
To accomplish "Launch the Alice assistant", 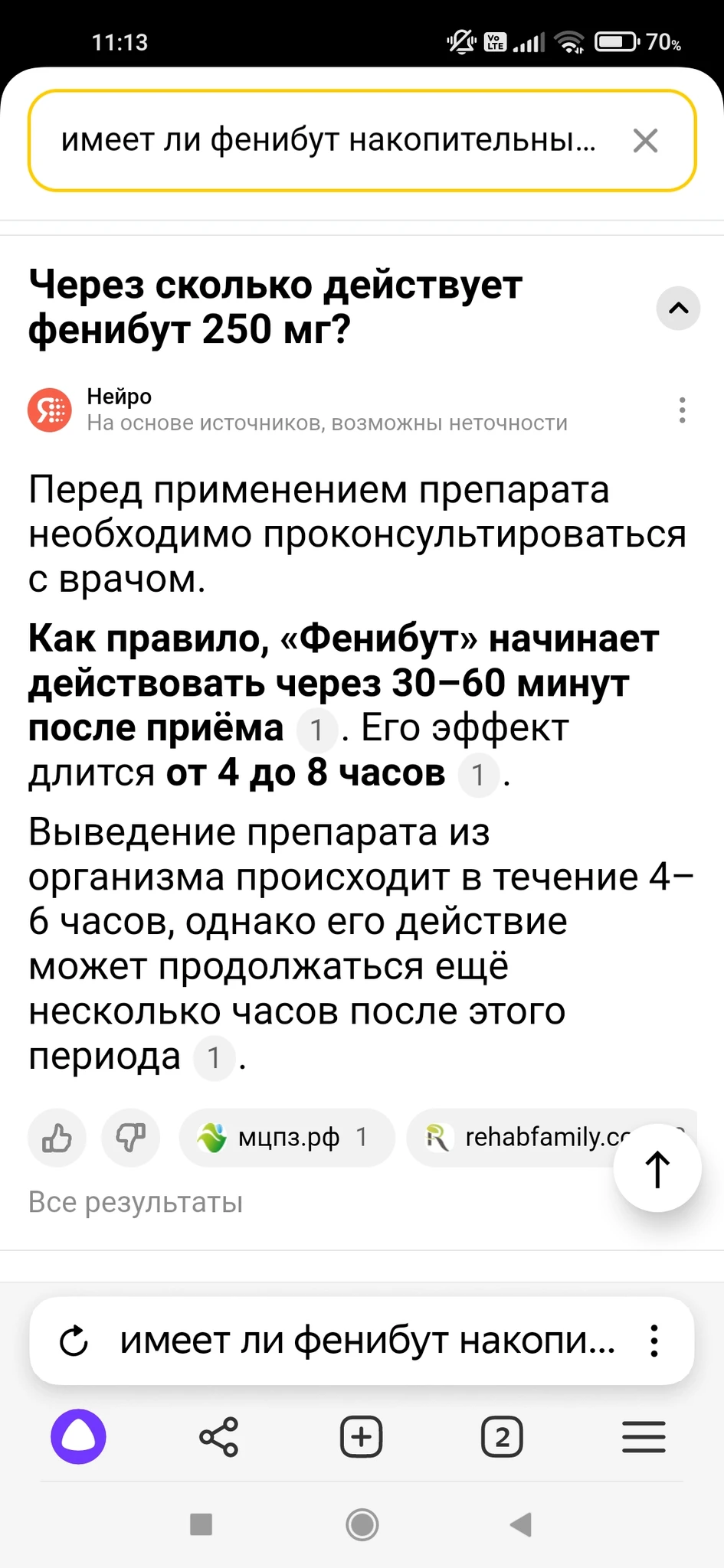I will pos(78,1437).
